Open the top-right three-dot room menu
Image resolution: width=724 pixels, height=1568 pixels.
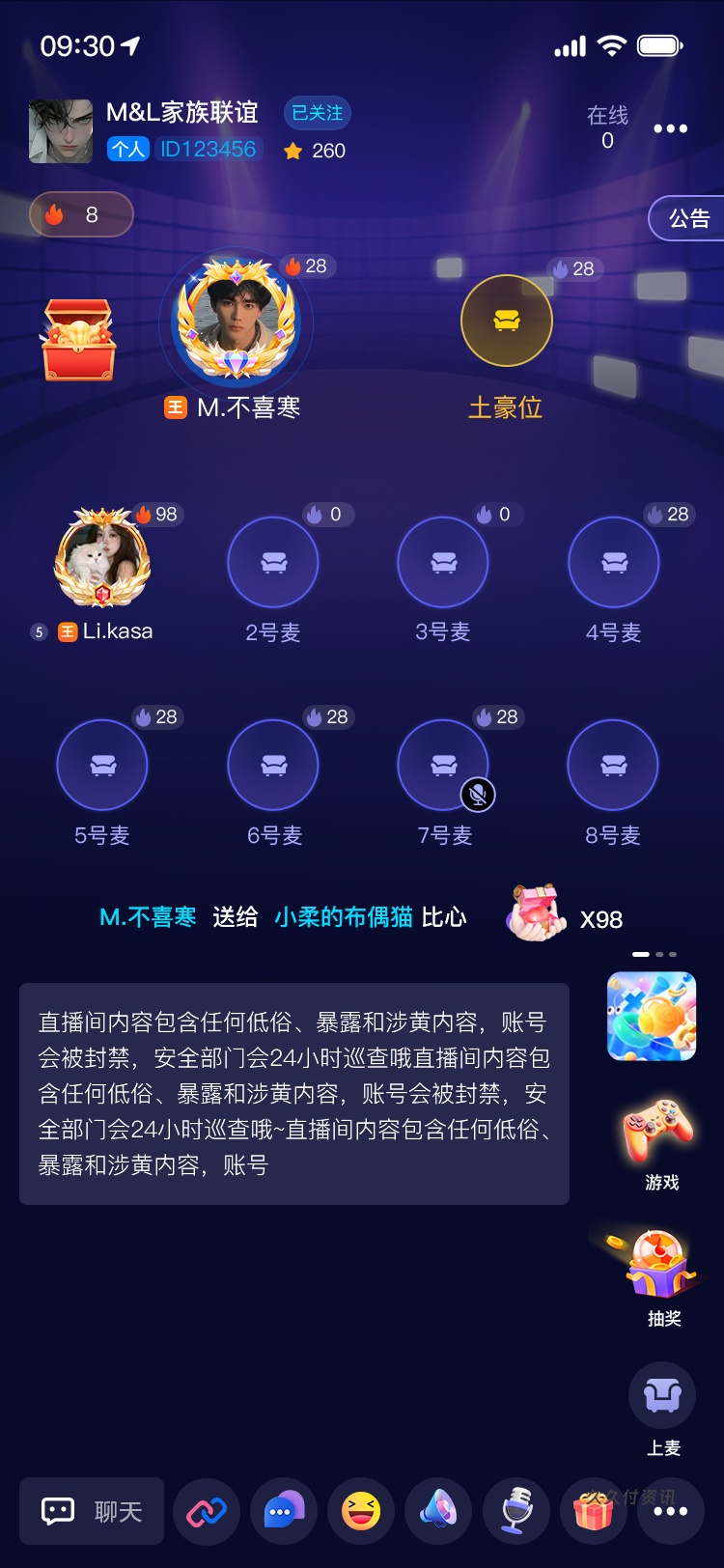(x=670, y=128)
